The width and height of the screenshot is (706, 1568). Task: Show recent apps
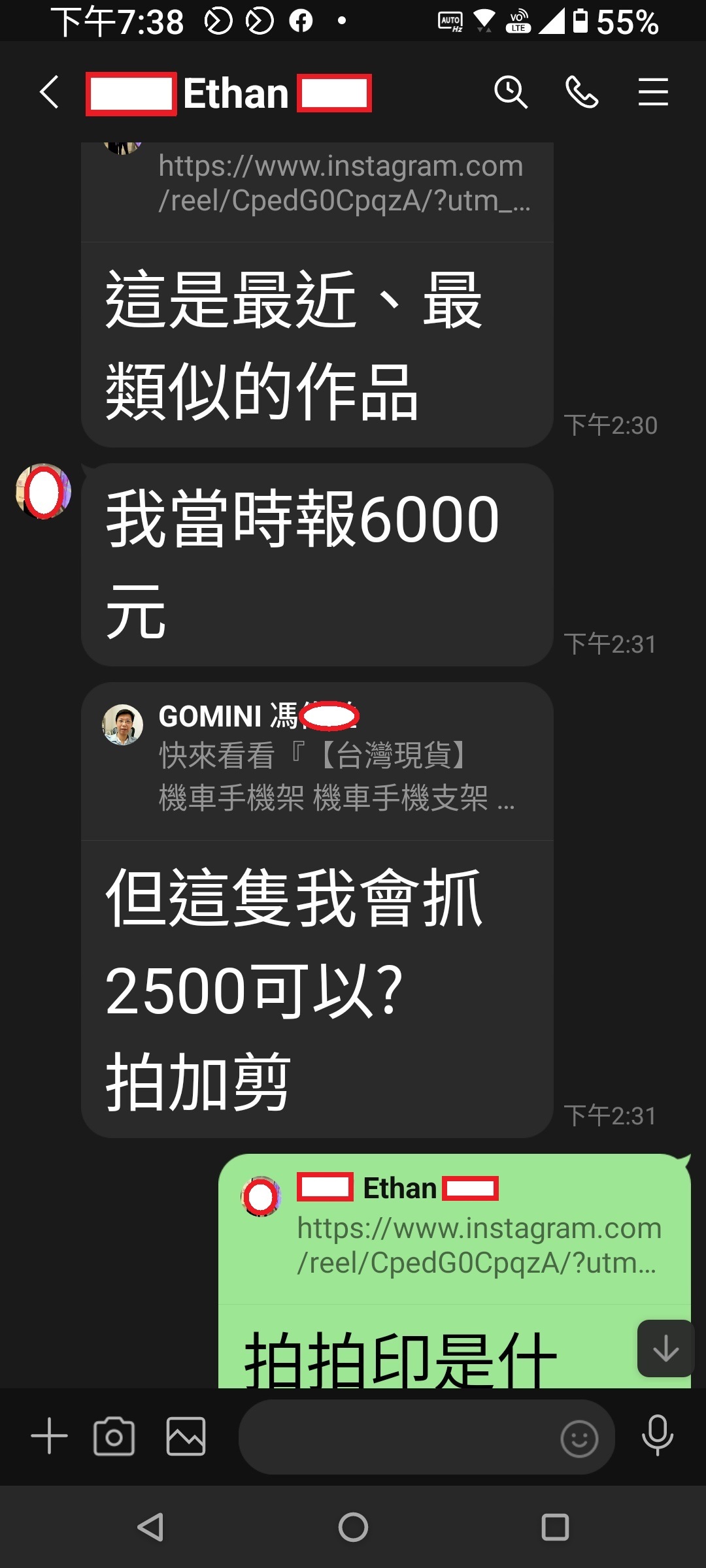555,1527
